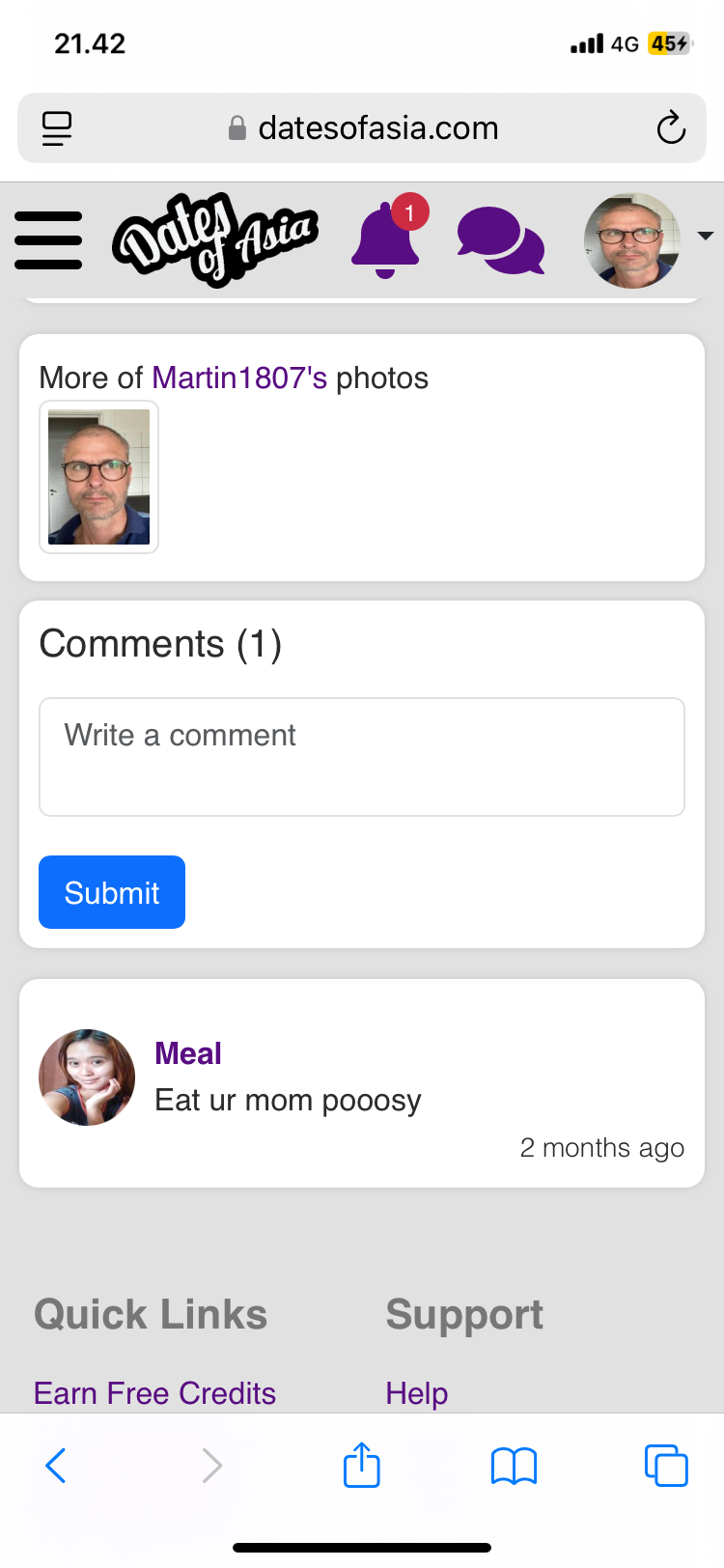Image resolution: width=724 pixels, height=1568 pixels.
Task: Share this page
Action: 362,1465
